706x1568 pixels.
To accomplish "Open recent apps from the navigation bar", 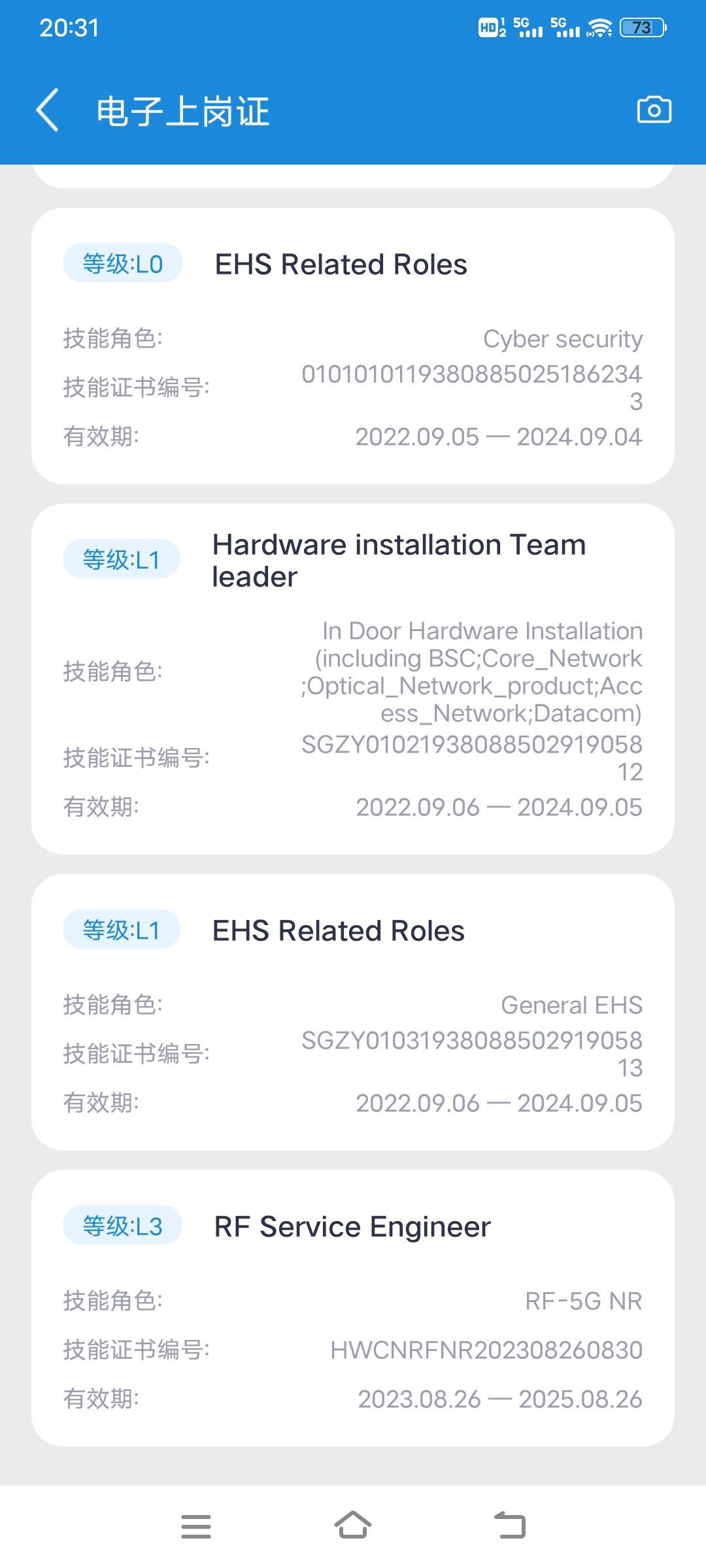I will pyautogui.click(x=196, y=1526).
